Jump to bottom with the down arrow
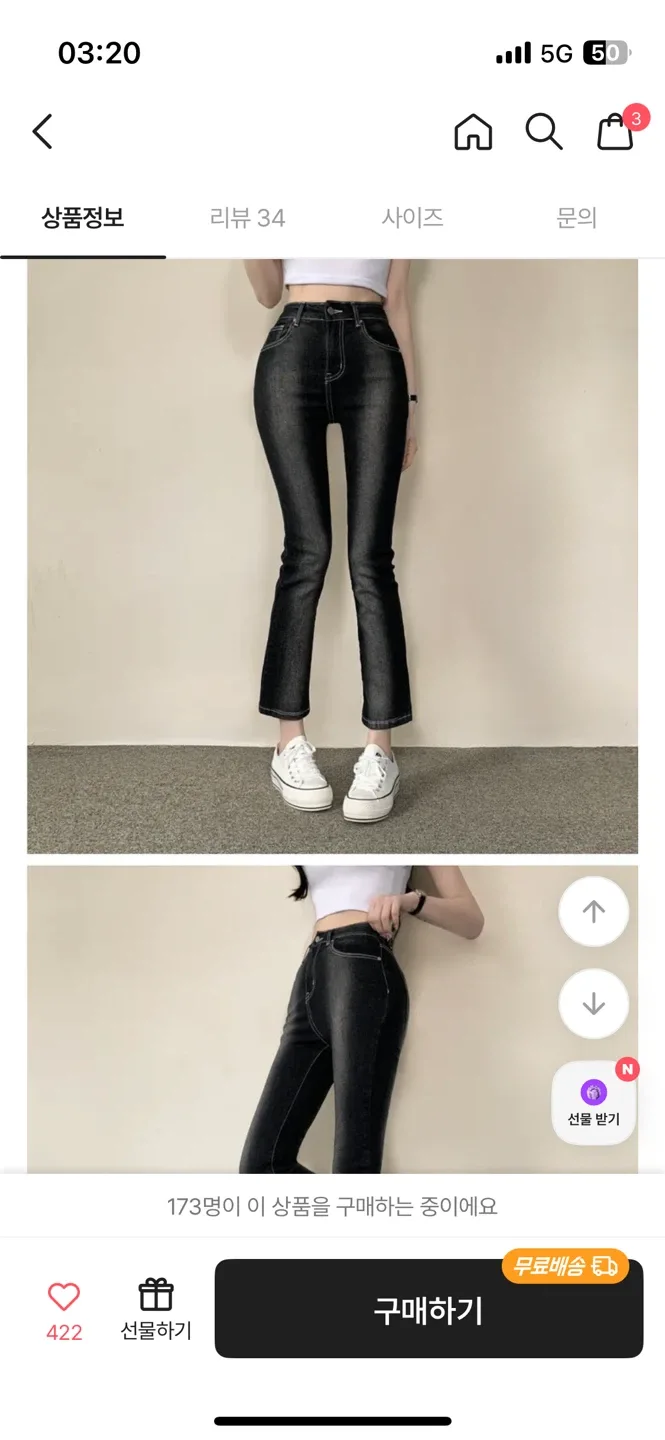The width and height of the screenshot is (665, 1440). [594, 1004]
